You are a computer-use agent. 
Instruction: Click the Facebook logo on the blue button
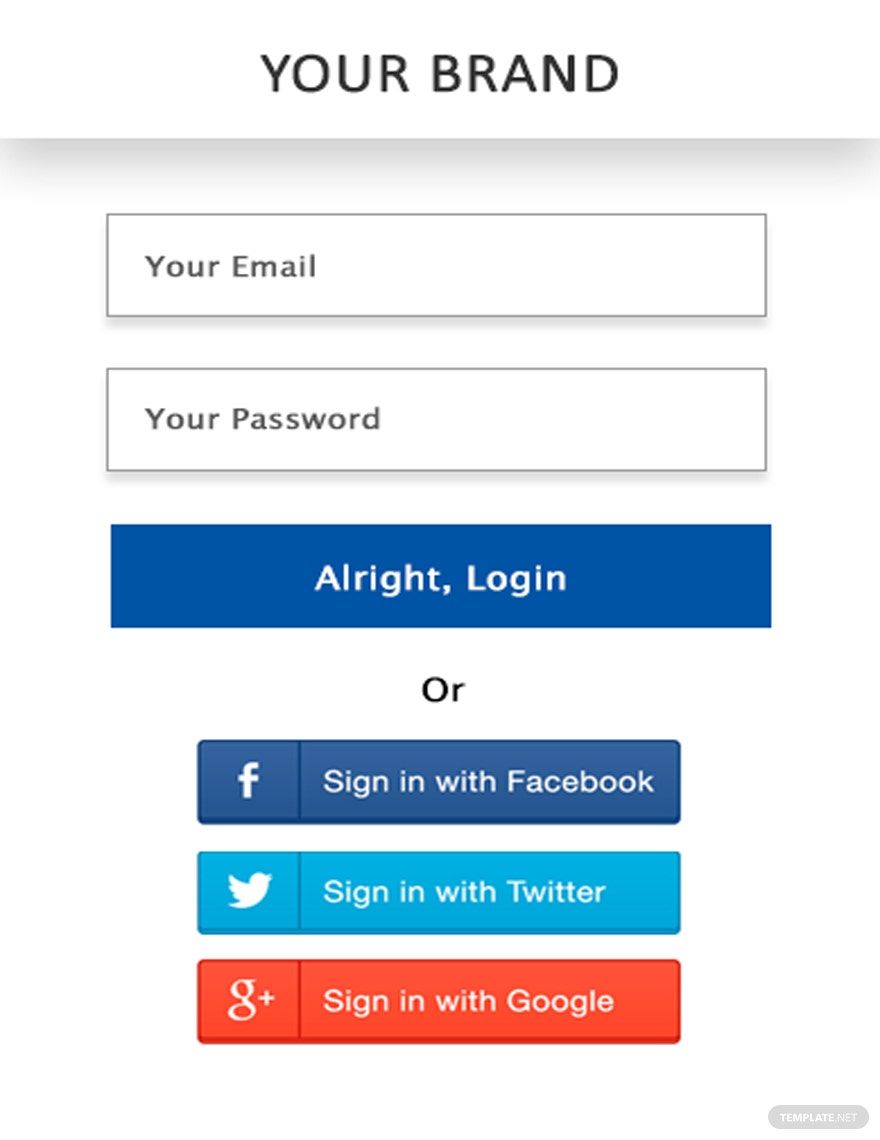[246, 781]
